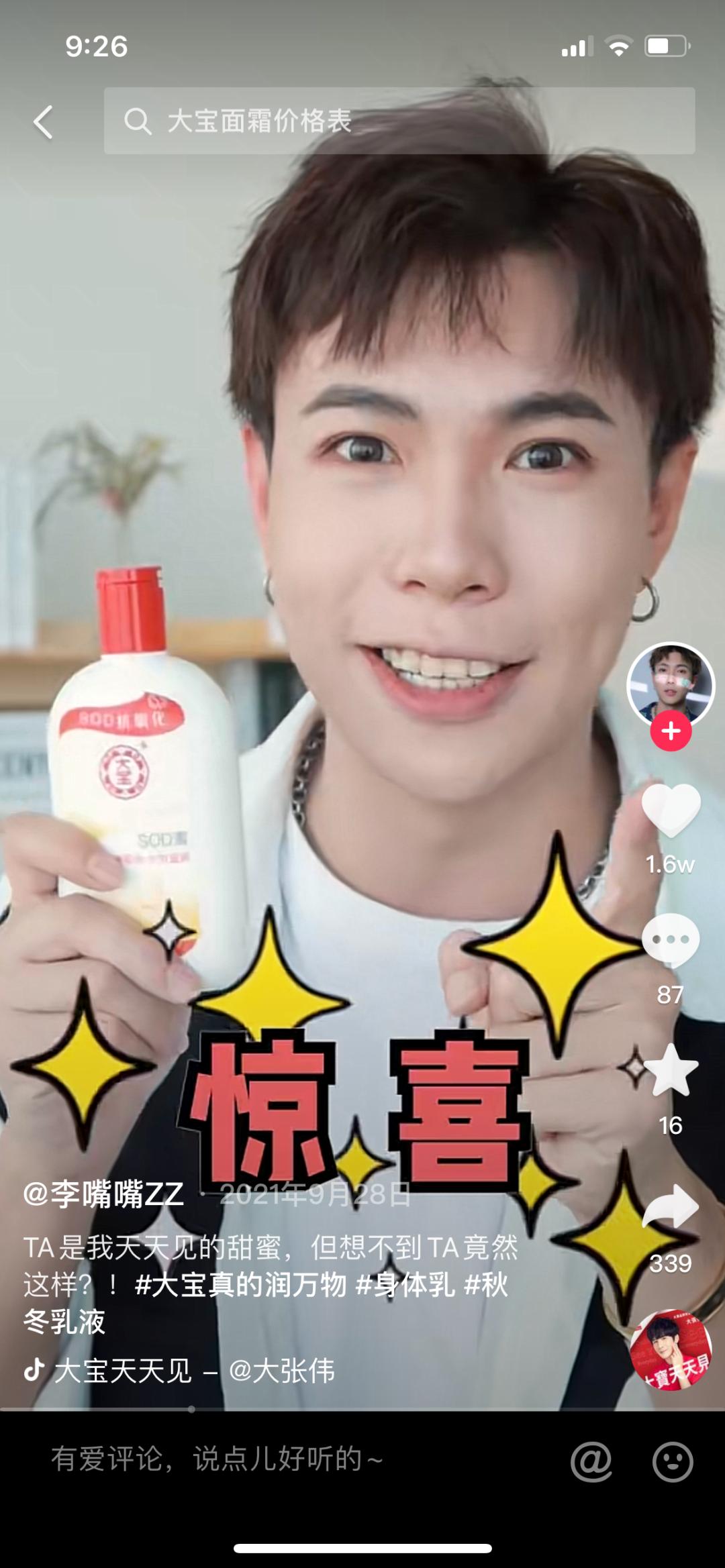Image resolution: width=725 pixels, height=1568 pixels.
Task: Favorite the video with the star icon
Action: tap(671, 1071)
